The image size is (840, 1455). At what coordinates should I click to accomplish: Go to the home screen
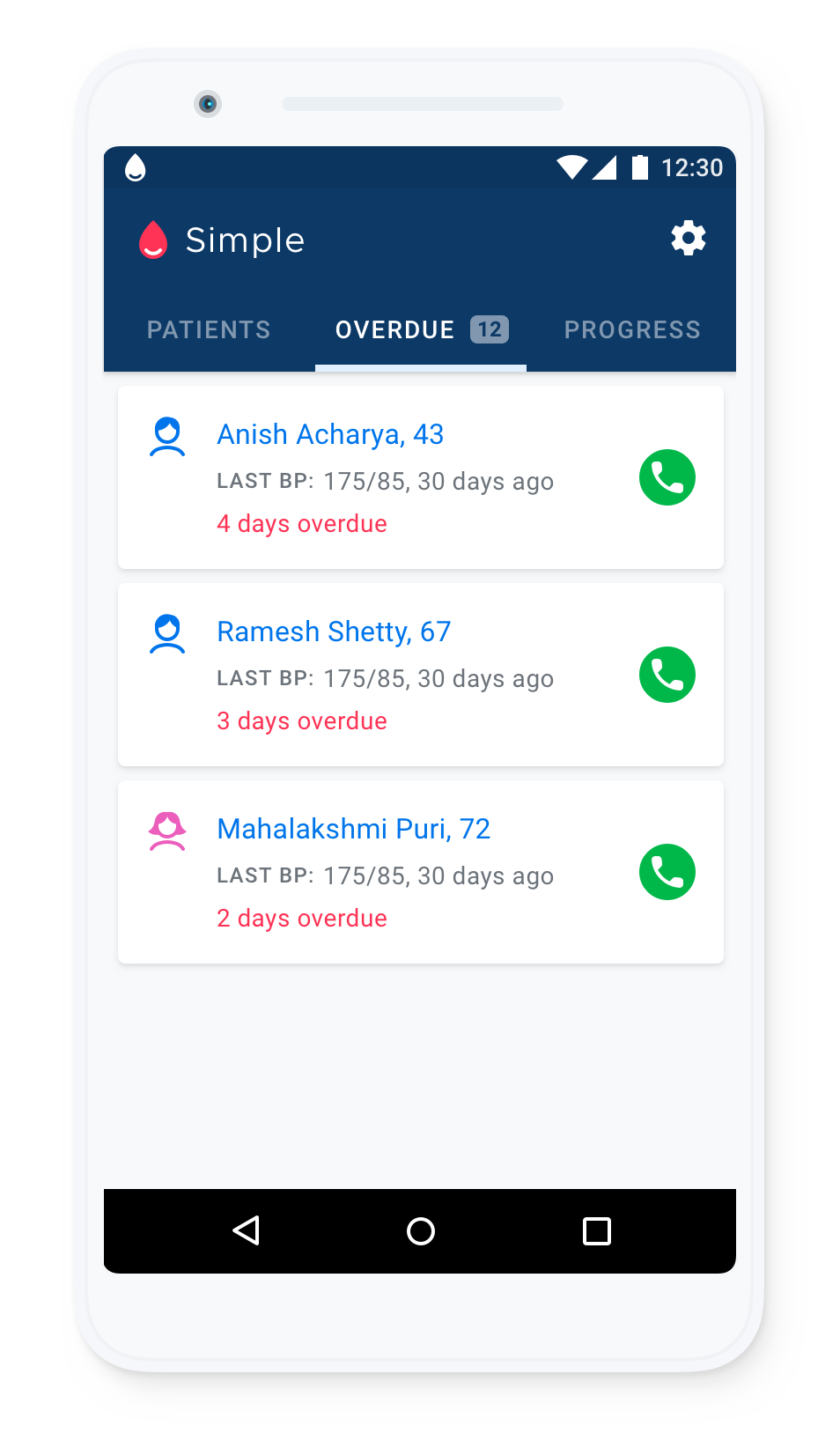pyautogui.click(x=421, y=1230)
